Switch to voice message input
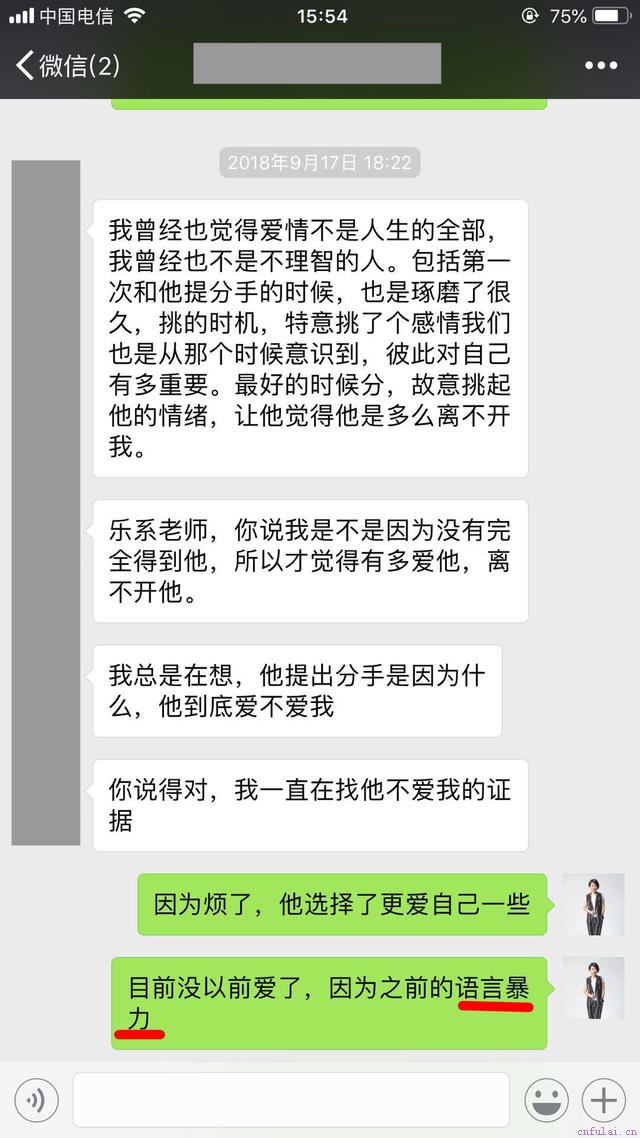This screenshot has width=640, height=1138. pyautogui.click(x=35, y=1101)
